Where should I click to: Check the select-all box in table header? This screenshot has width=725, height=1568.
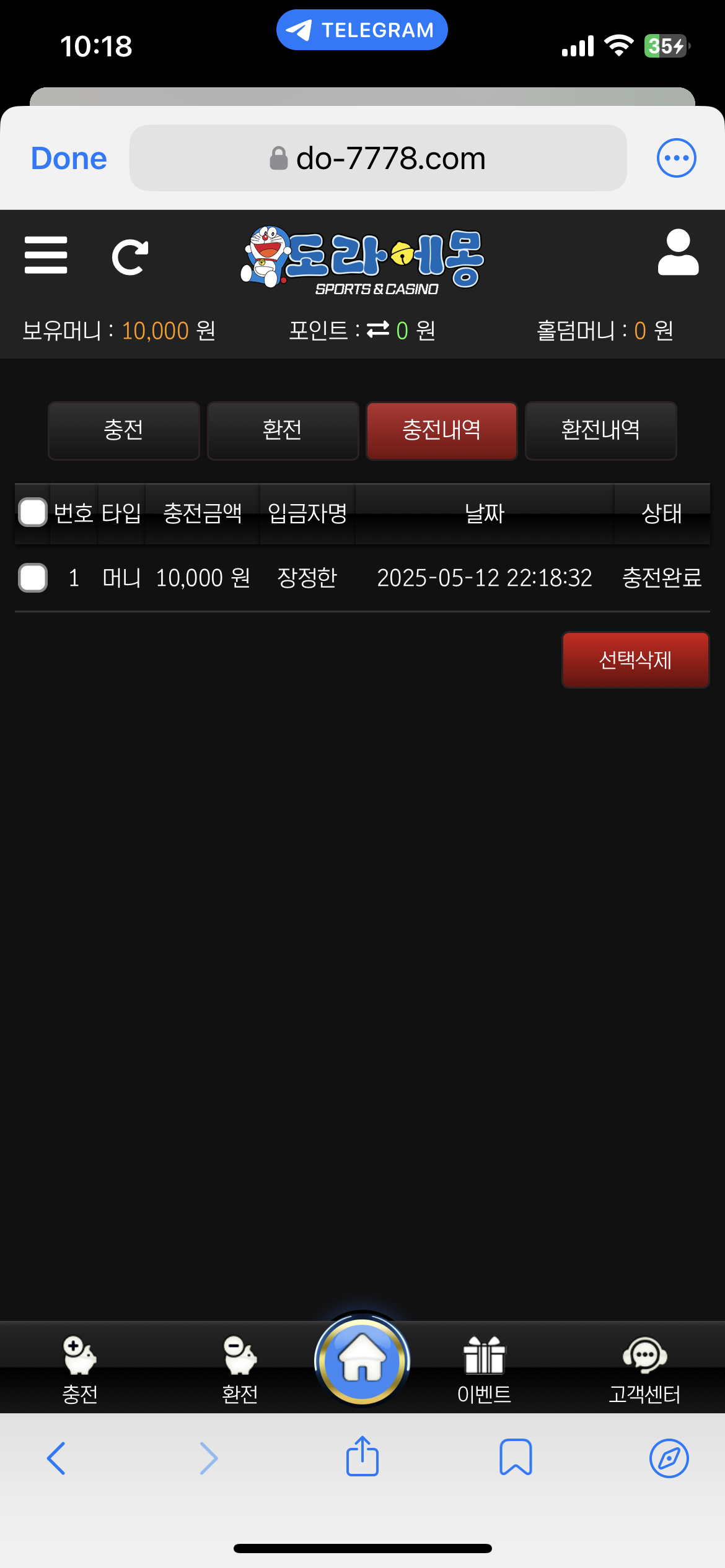point(33,513)
